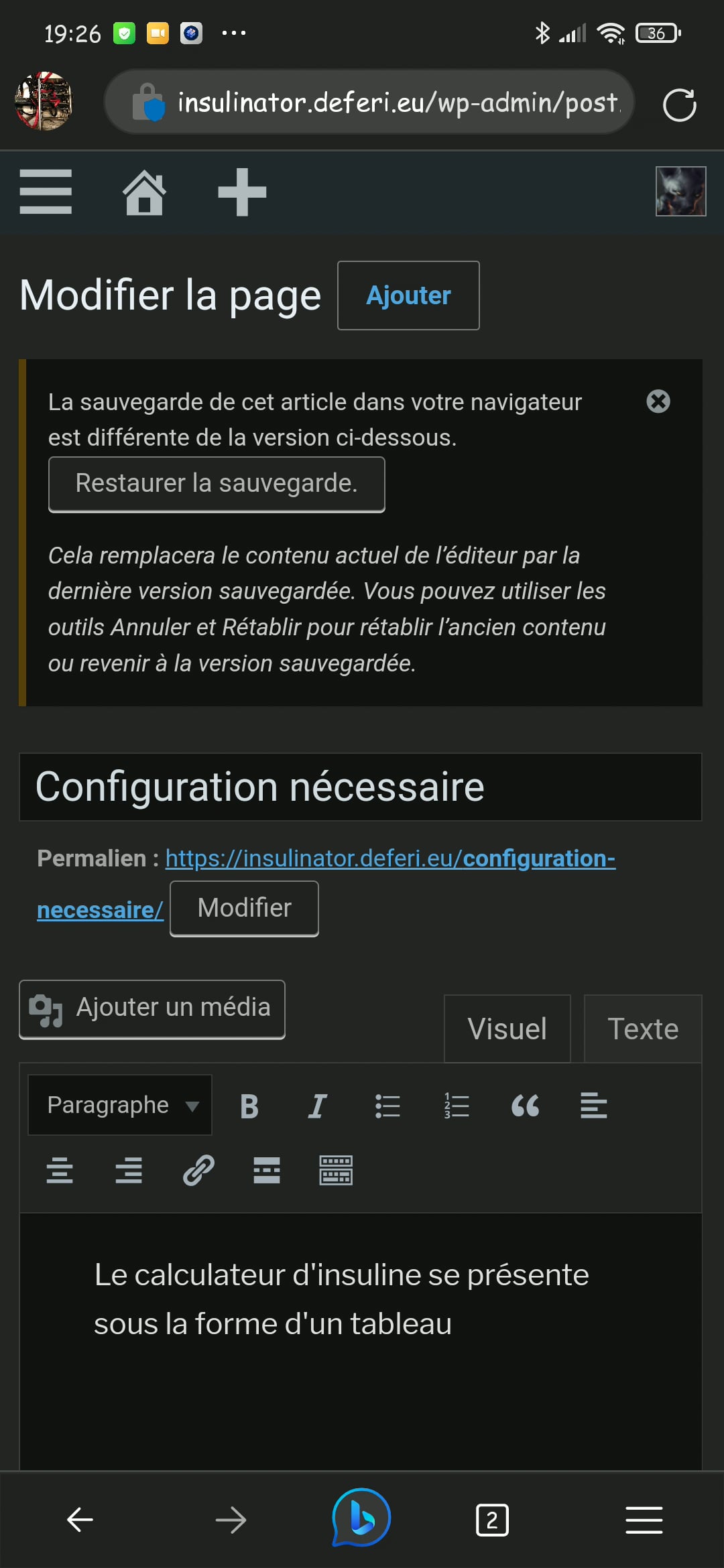
Task: Tap Ajouter un média
Action: [x=152, y=1009]
